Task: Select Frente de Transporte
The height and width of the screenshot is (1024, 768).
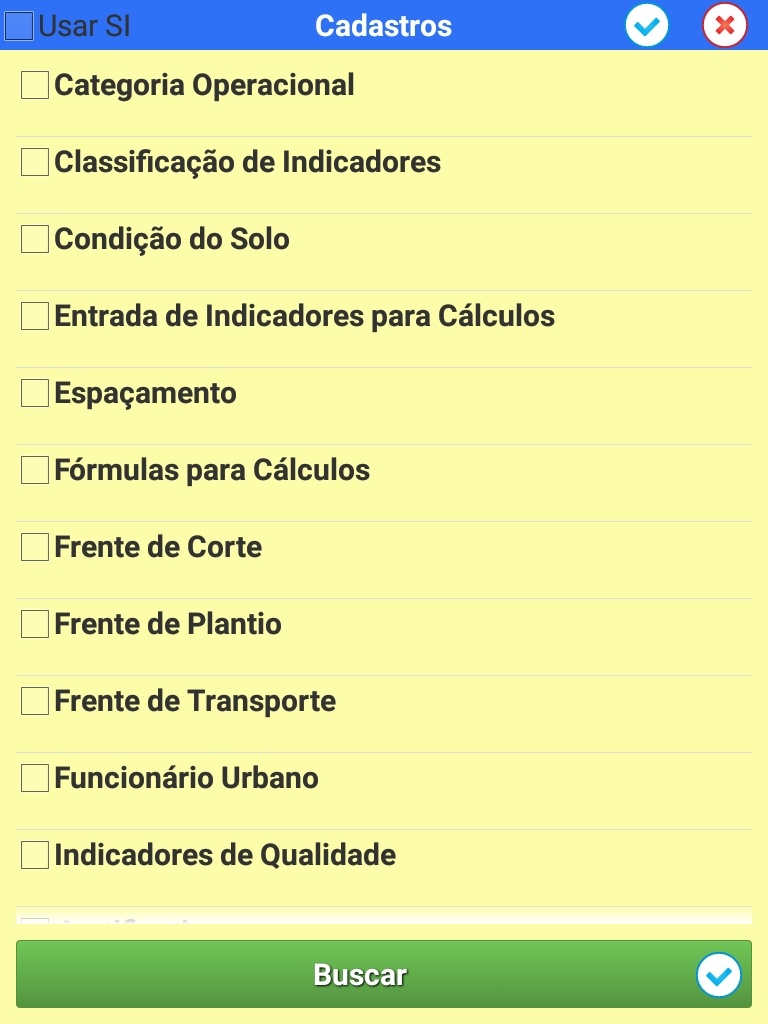Action: tap(35, 701)
